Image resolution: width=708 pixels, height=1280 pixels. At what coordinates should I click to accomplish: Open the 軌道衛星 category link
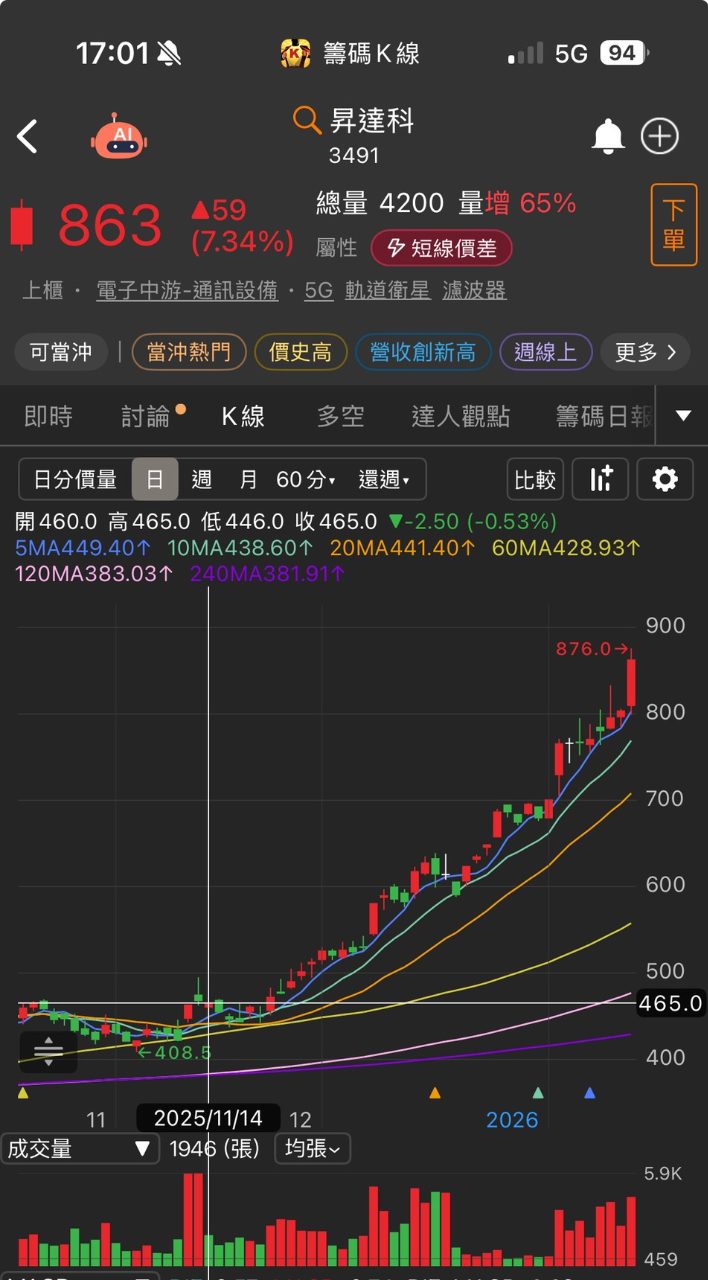point(387,291)
